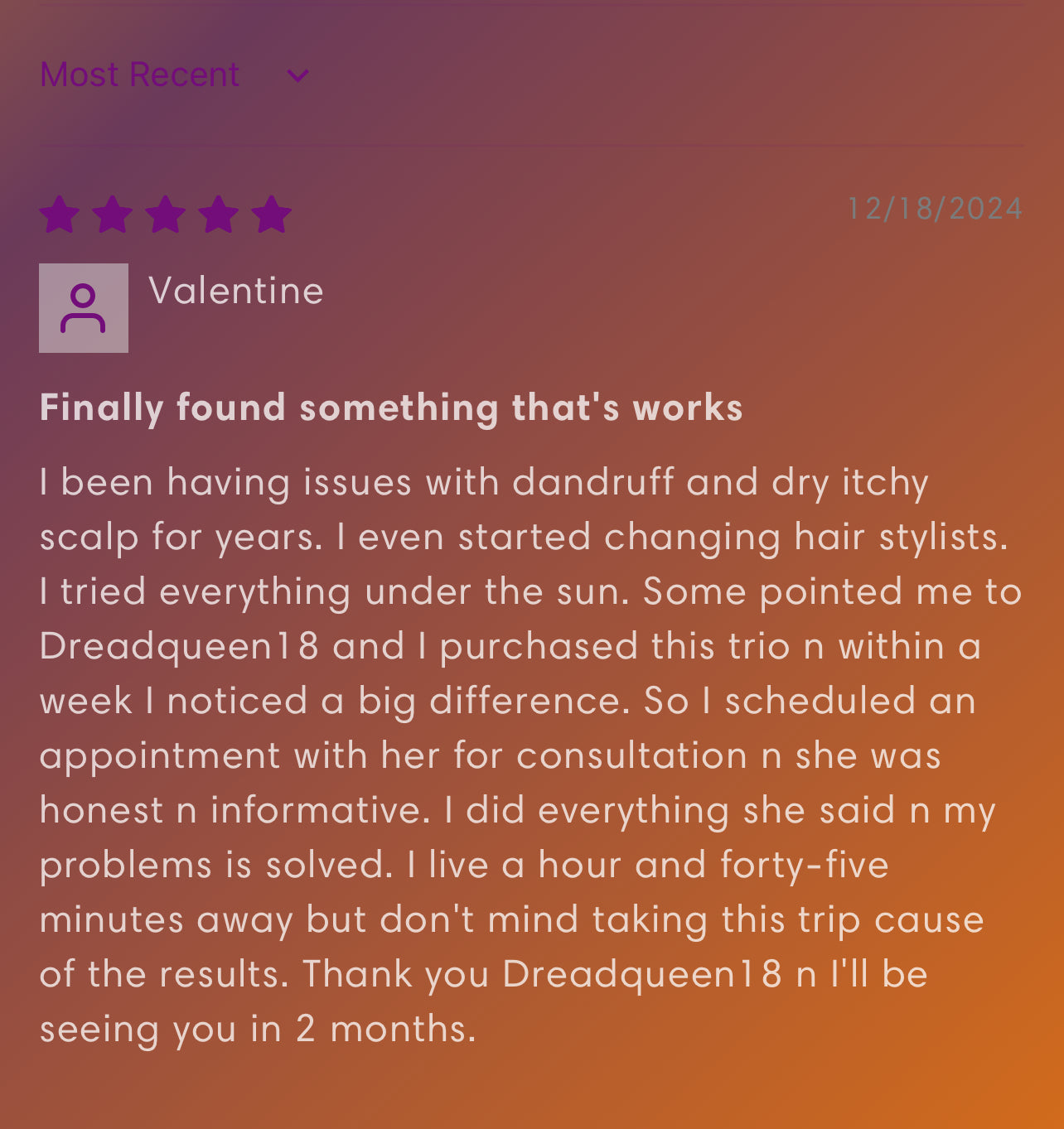Select the fourth purple star icon

[x=220, y=214]
